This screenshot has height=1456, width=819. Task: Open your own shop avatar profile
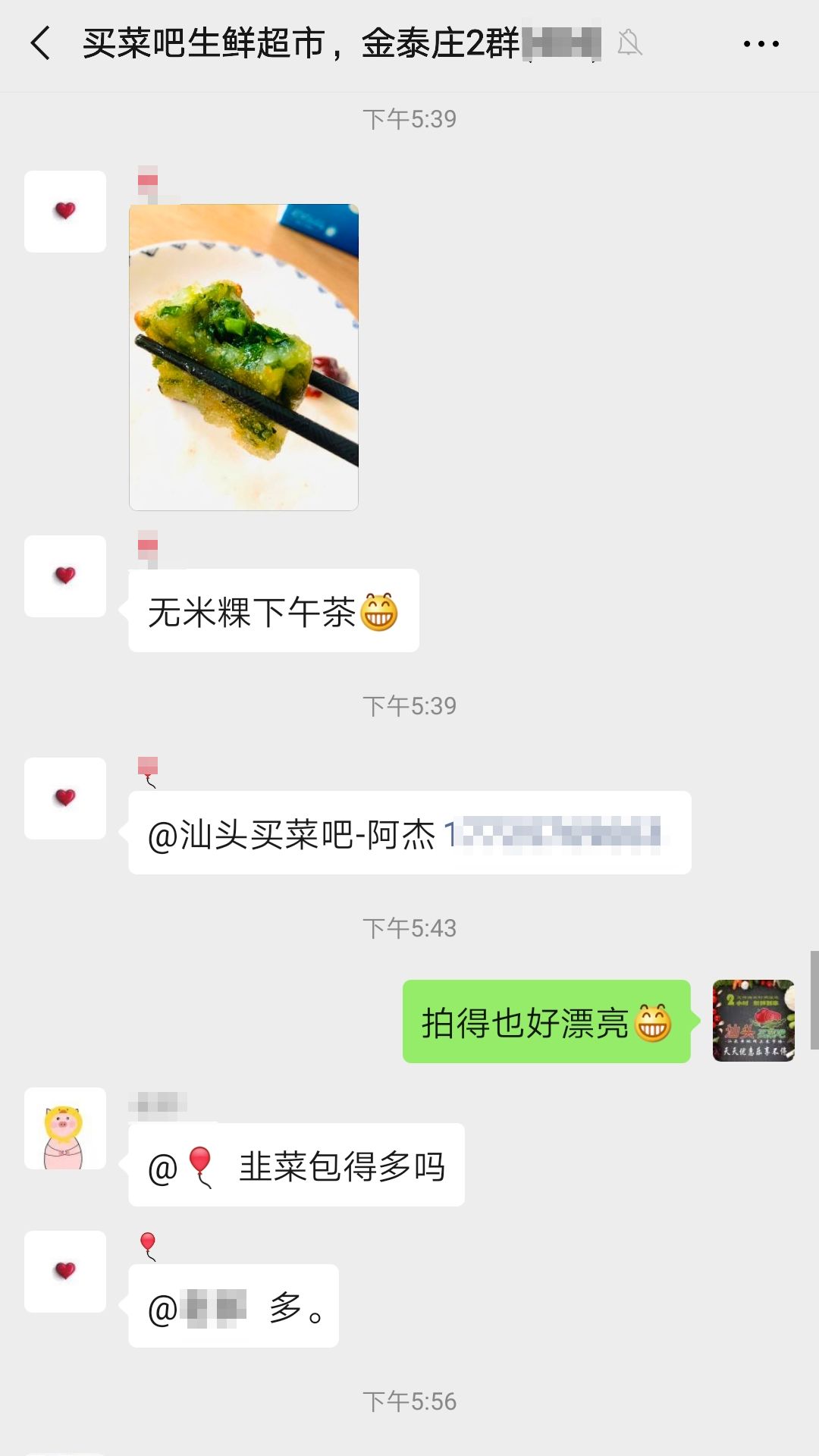[754, 1021]
